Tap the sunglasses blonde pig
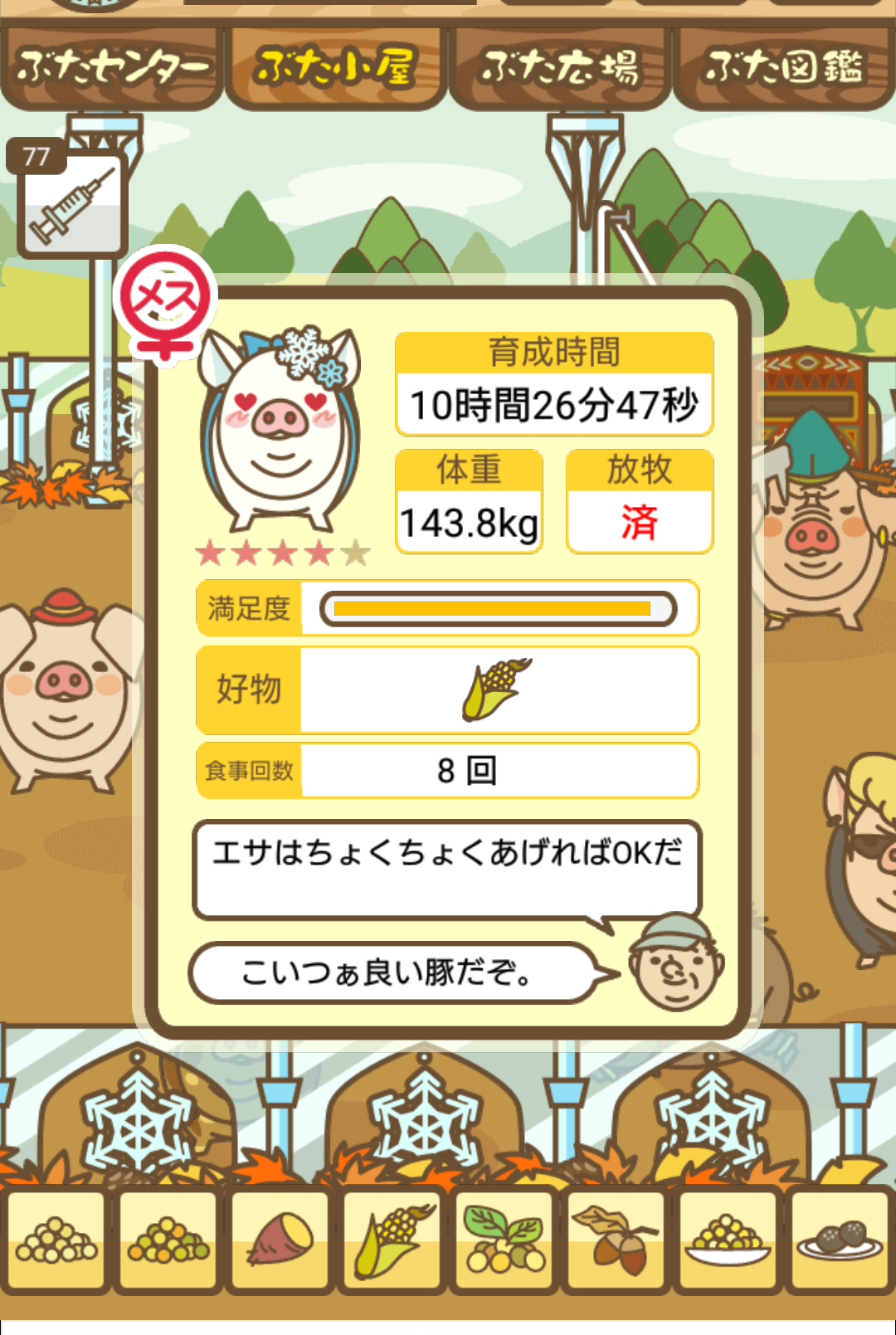Screen dimensions: 896x1335 pyautogui.click(x=863, y=855)
